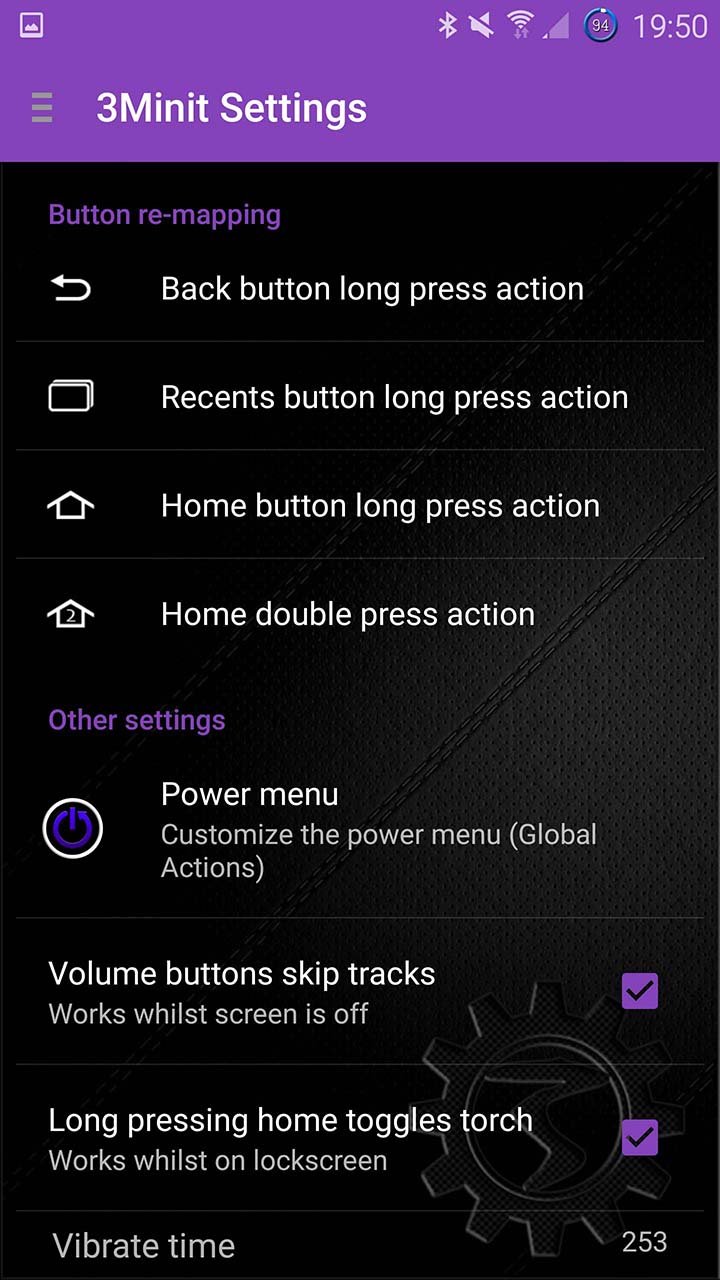The height and width of the screenshot is (1280, 720).
Task: Open Home double press action
Action: (x=360, y=613)
